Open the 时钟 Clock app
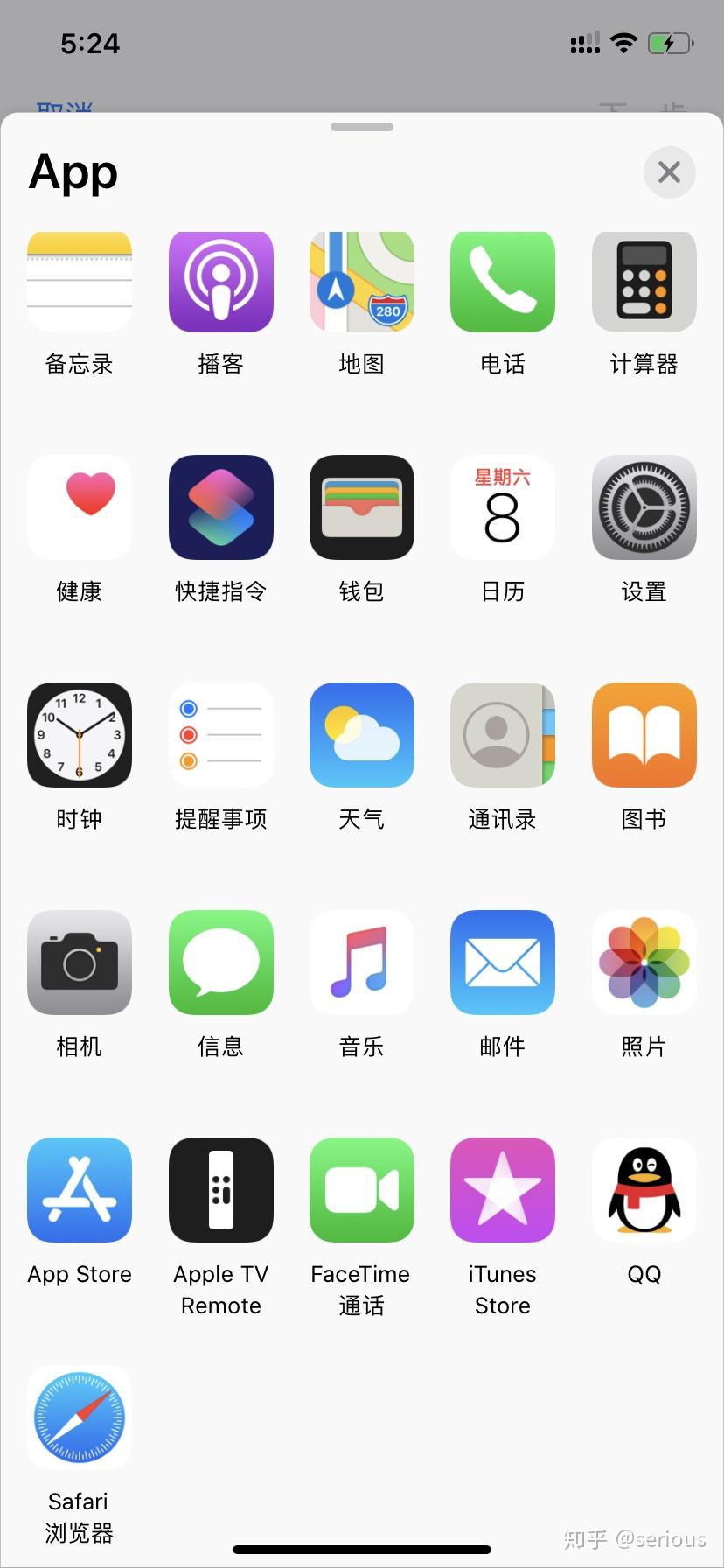This screenshot has width=724, height=1568. (79, 735)
